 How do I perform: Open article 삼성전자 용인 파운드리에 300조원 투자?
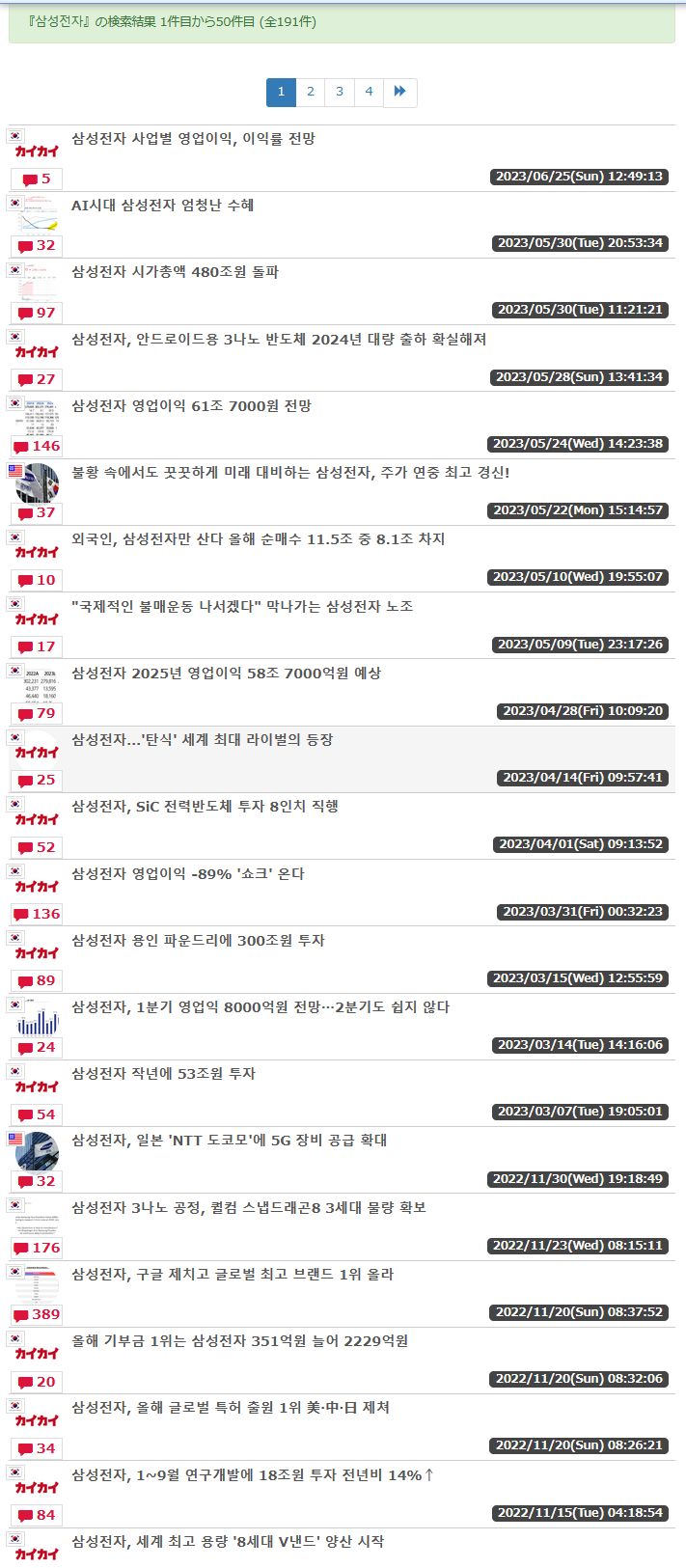click(x=198, y=941)
